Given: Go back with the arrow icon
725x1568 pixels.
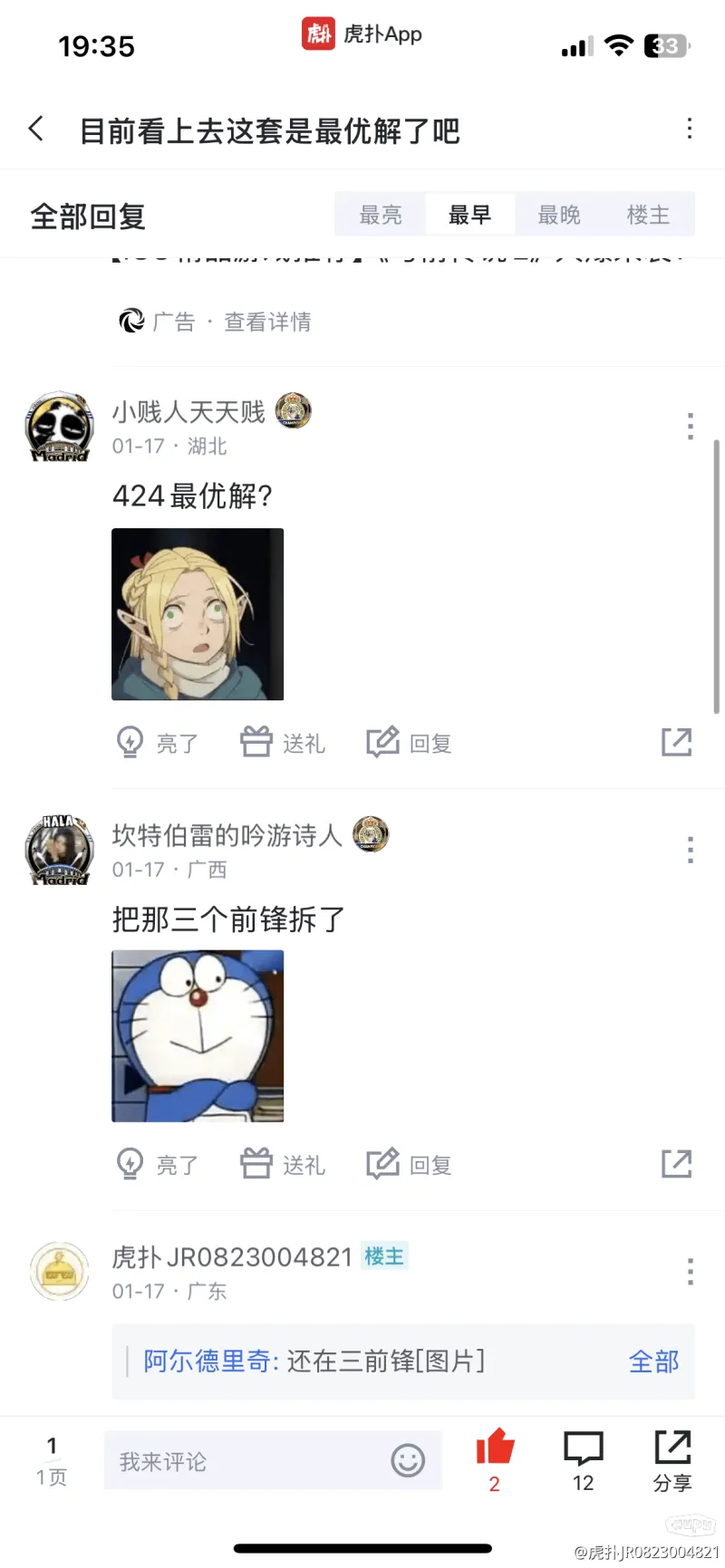Looking at the screenshot, I should [36, 129].
